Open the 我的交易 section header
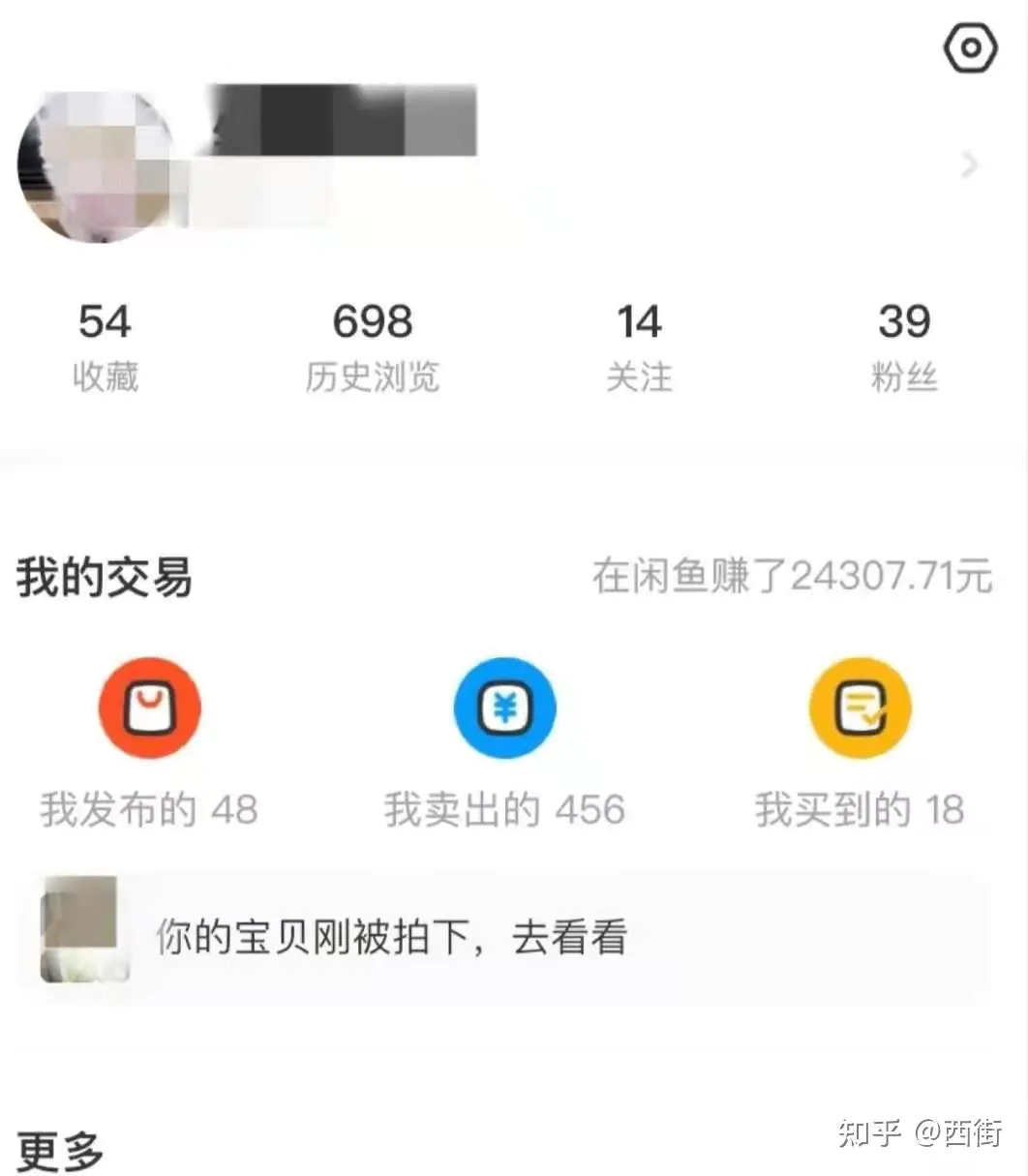1028x1176 pixels. click(105, 578)
